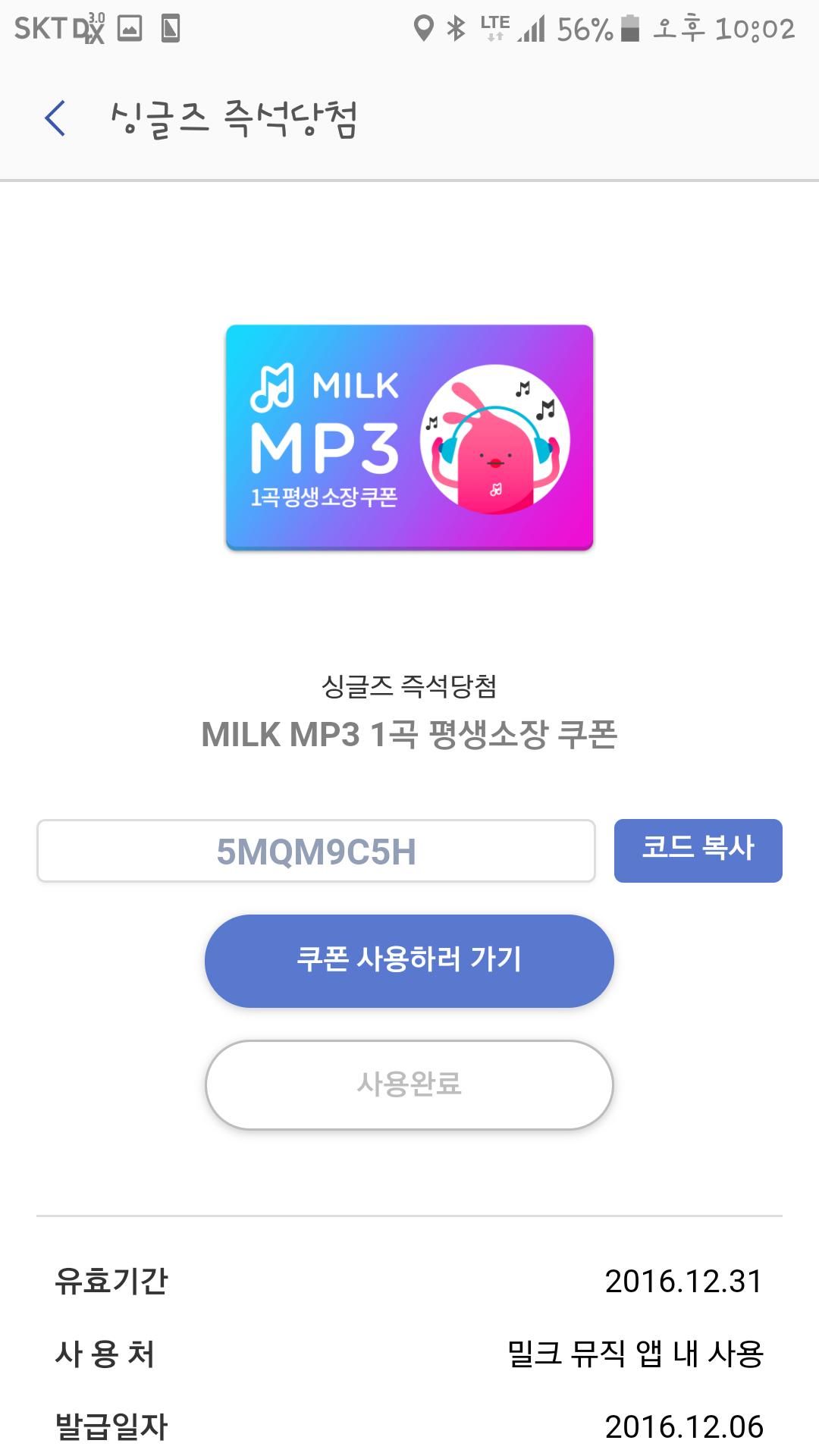Go back from 싱글즈 즉석당첨 screen
Screen dimensions: 819x1456
pos(55,119)
